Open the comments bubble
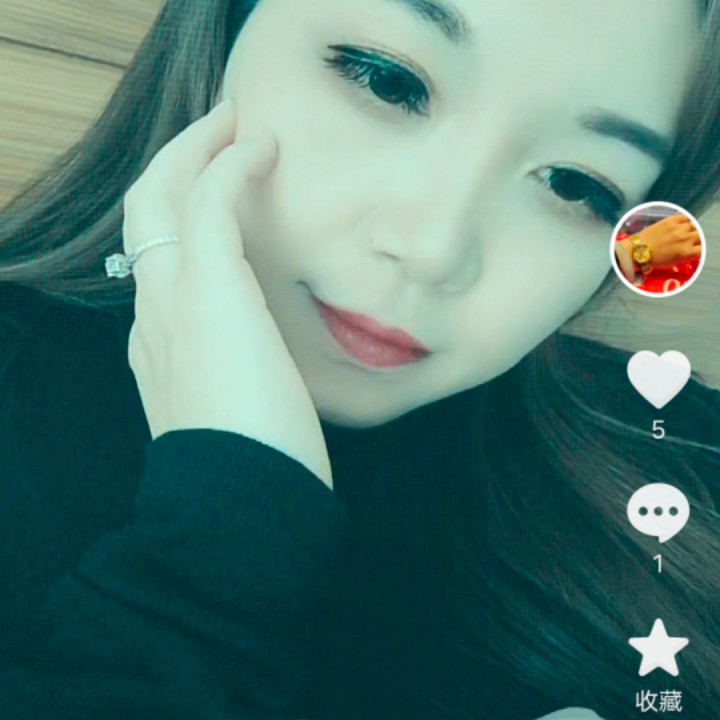The width and height of the screenshot is (720, 720). (658, 512)
